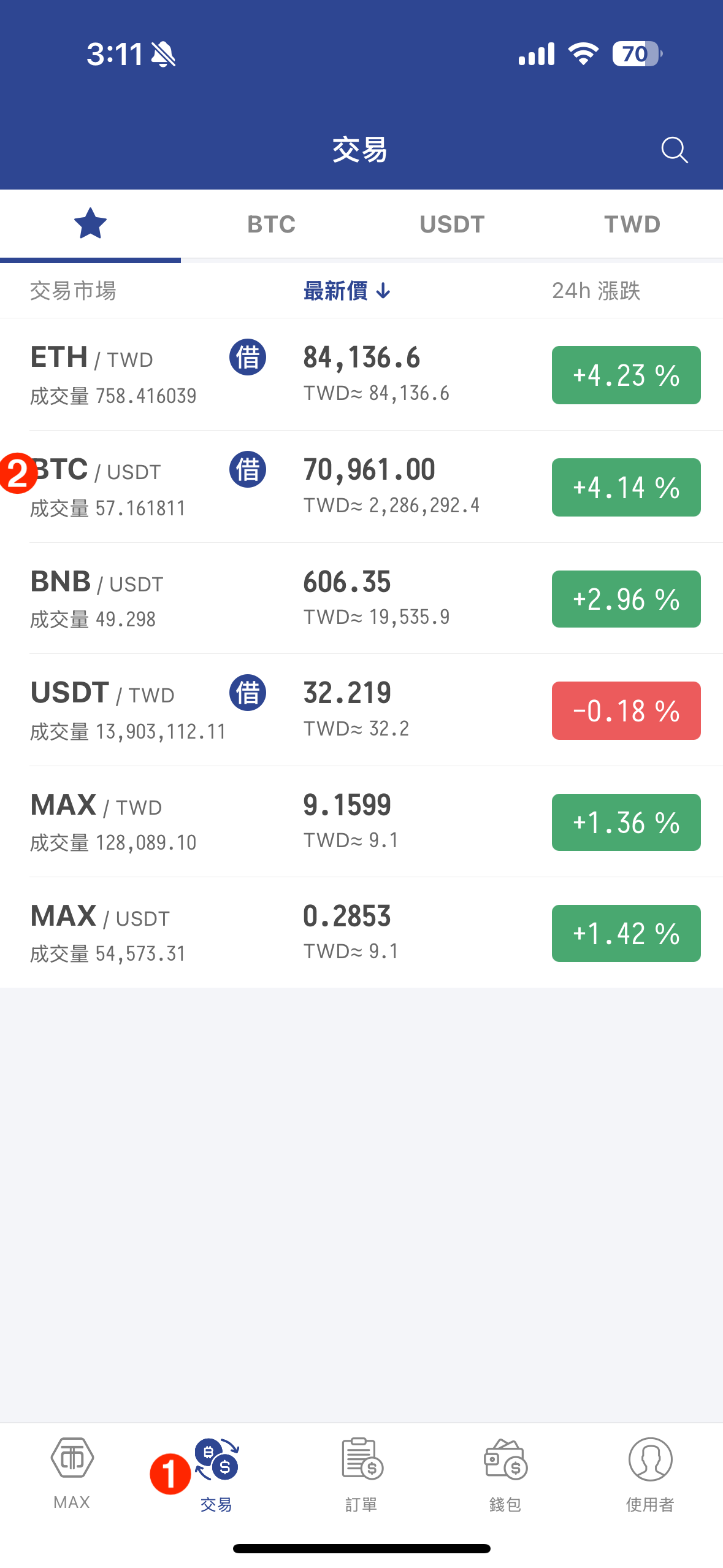Viewport: 723px width, 1568px height.
Task: Go to the MAX home tab
Action: (x=72, y=1472)
